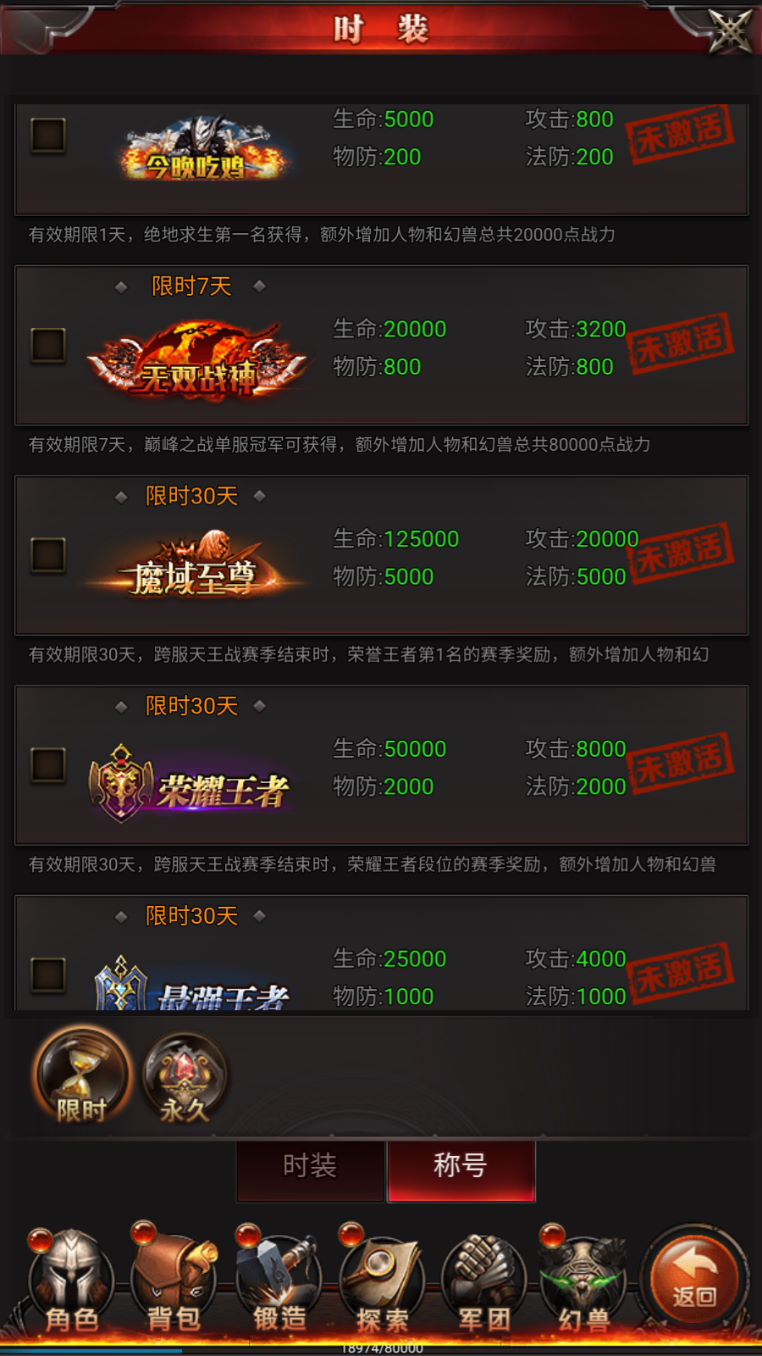
Task: Show 永久 permanent titles
Action: [184, 1077]
